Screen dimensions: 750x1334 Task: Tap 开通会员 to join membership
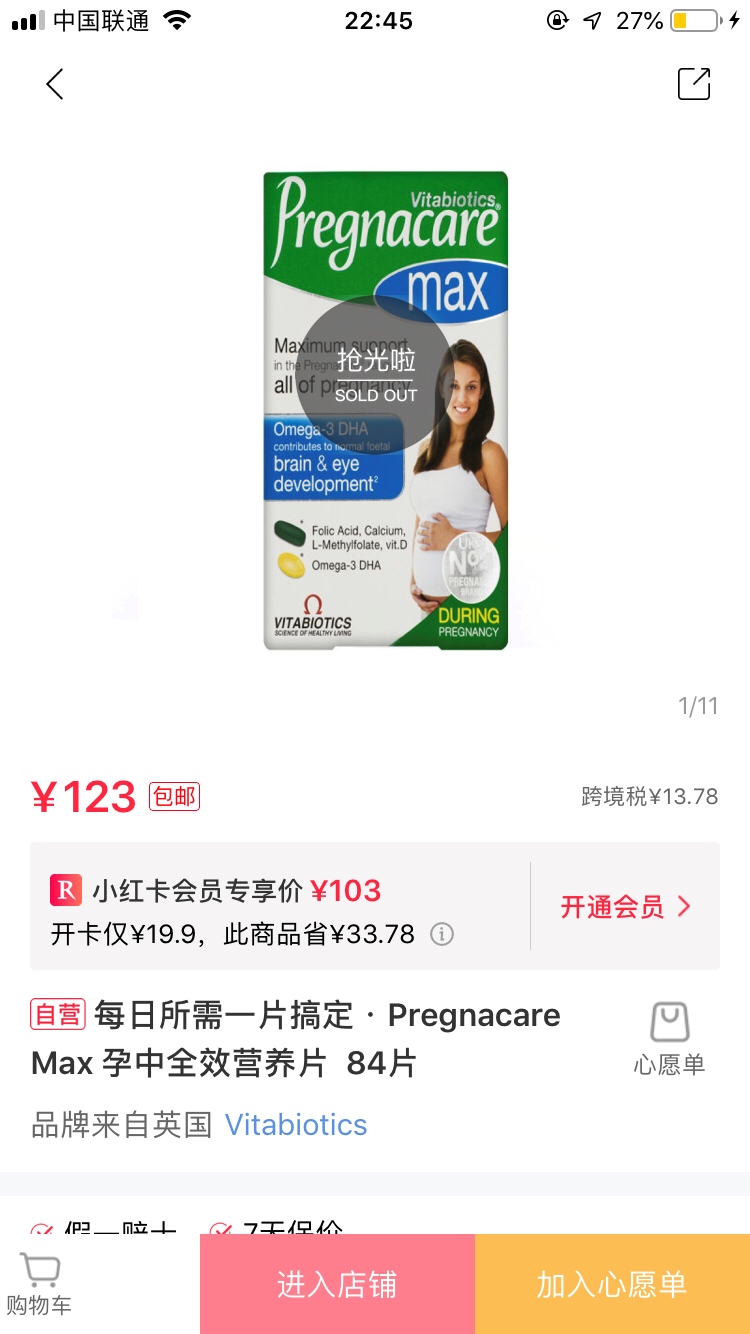tap(625, 907)
